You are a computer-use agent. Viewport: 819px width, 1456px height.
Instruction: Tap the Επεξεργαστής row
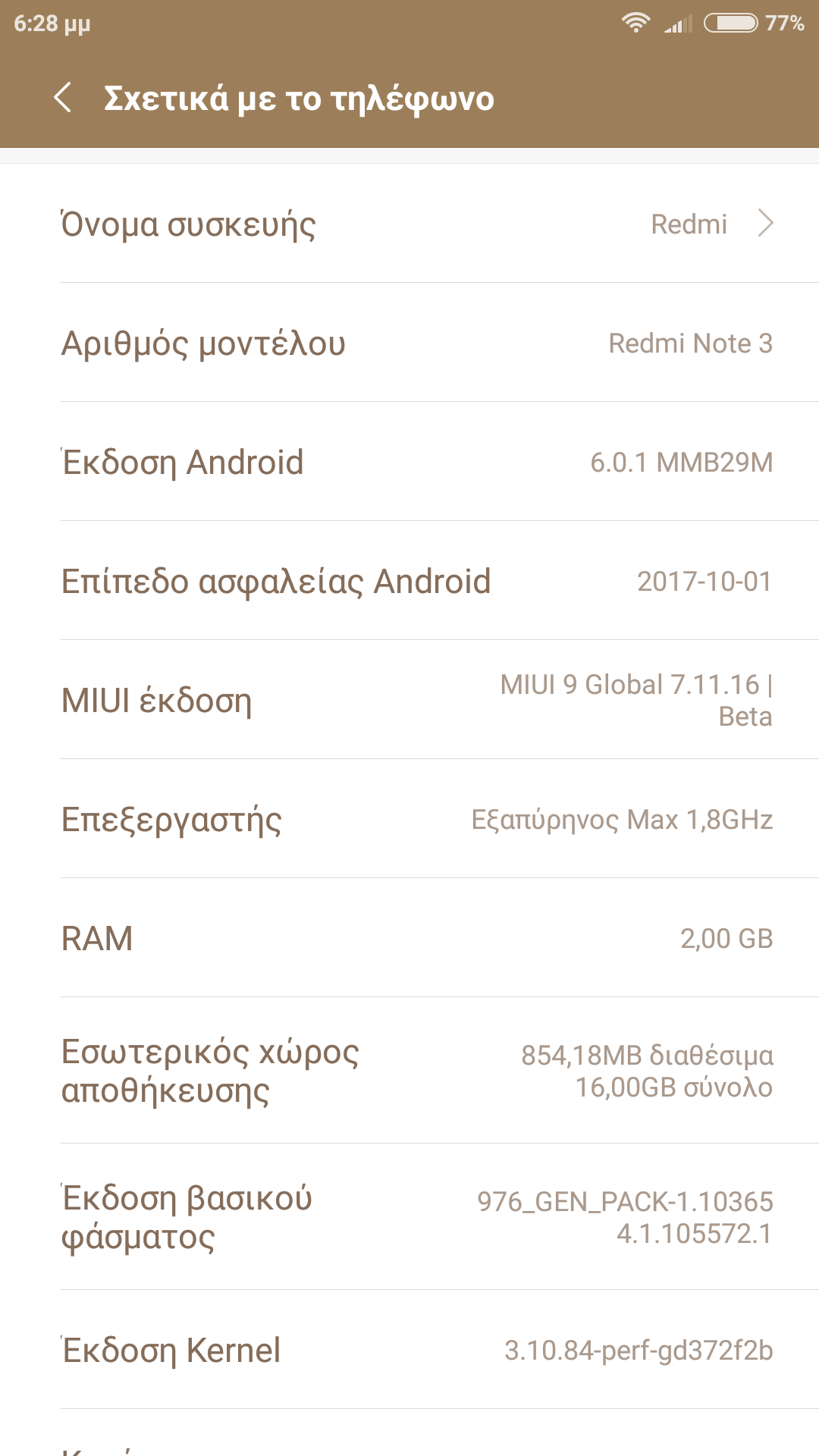(409, 820)
